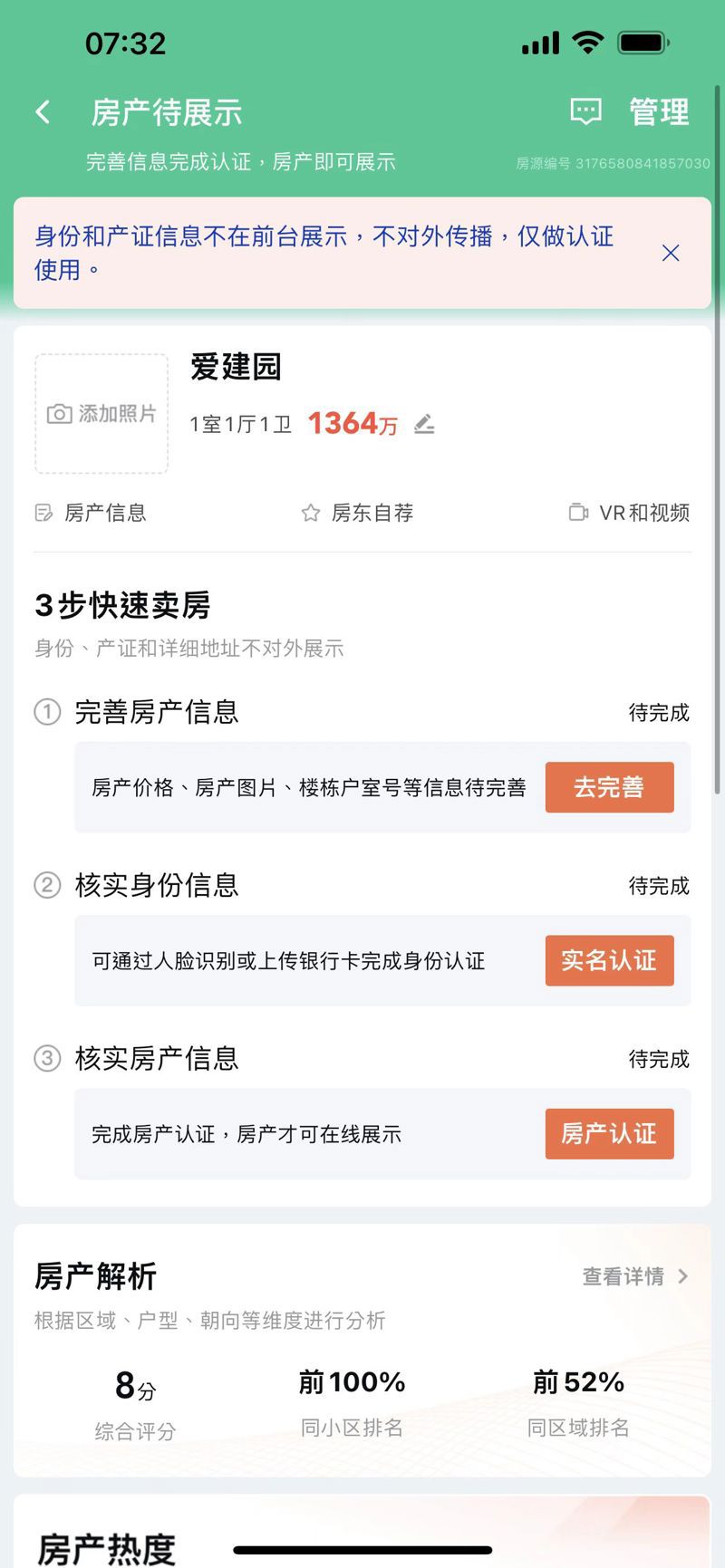Go back using the arrow icon
This screenshot has height=1568, width=725.
point(43,112)
